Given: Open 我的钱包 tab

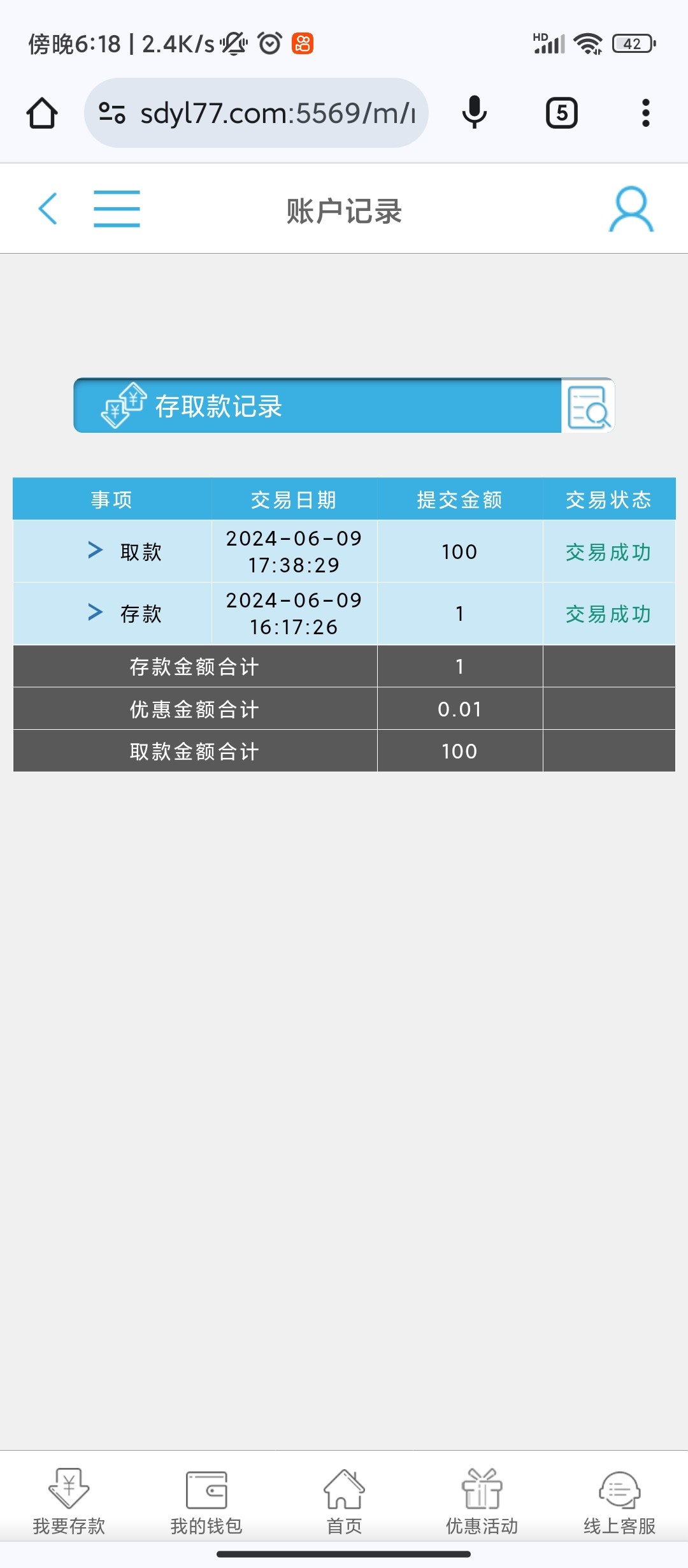Looking at the screenshot, I should (x=206, y=1501).
